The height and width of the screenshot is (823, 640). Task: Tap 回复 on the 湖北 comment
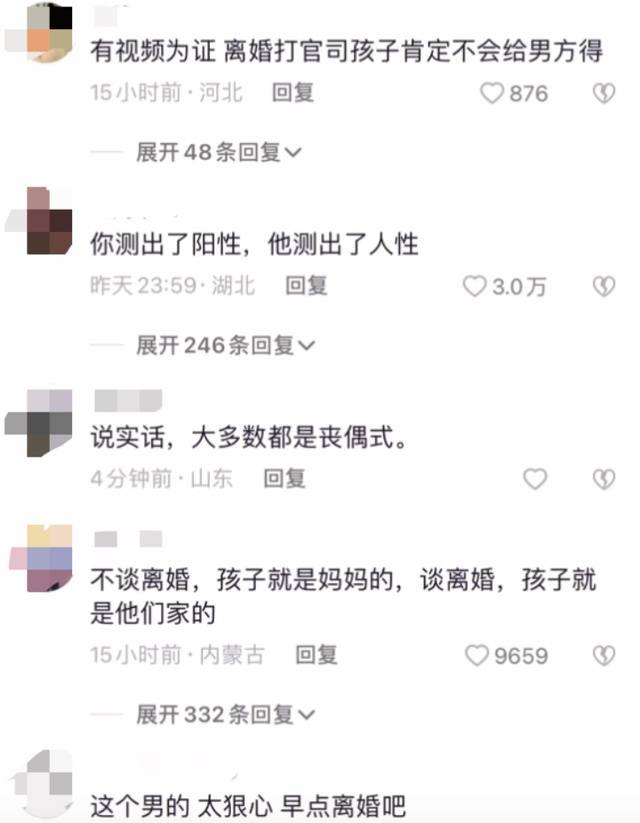click(306, 286)
